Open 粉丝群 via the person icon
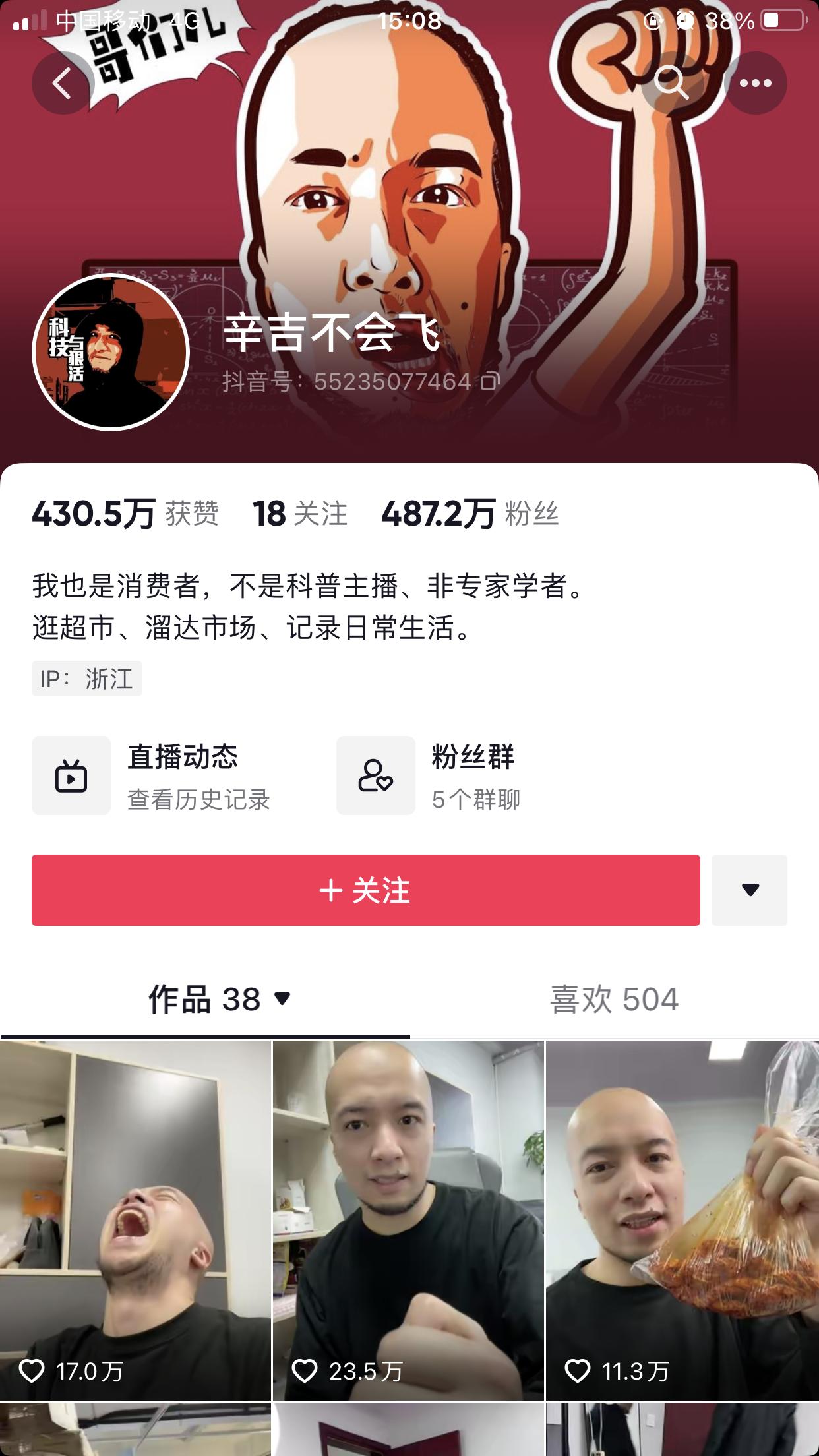The image size is (819, 1456). [375, 775]
